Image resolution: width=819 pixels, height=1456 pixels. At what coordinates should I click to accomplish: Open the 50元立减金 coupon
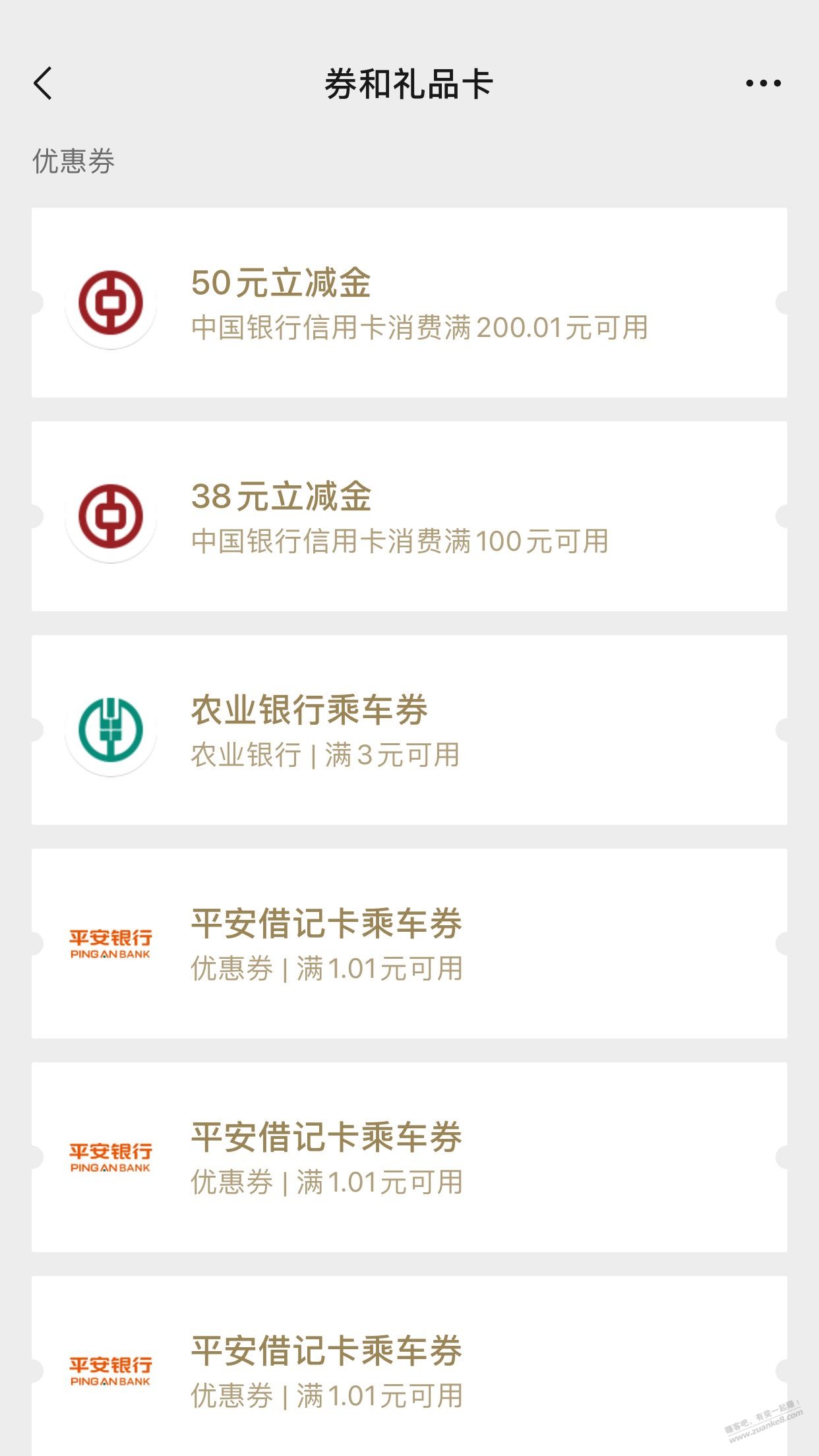pos(409,303)
